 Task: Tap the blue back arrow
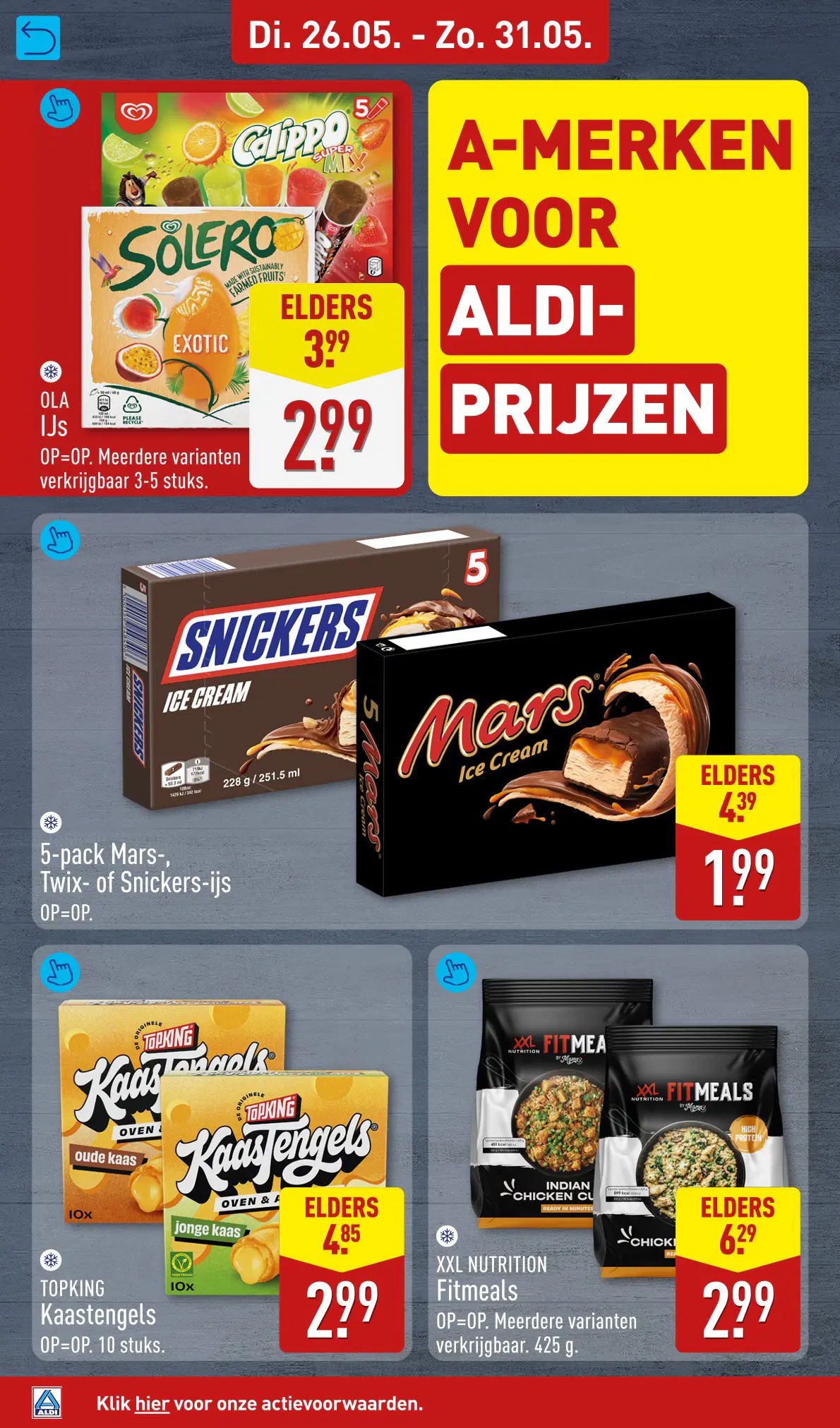coord(38,38)
